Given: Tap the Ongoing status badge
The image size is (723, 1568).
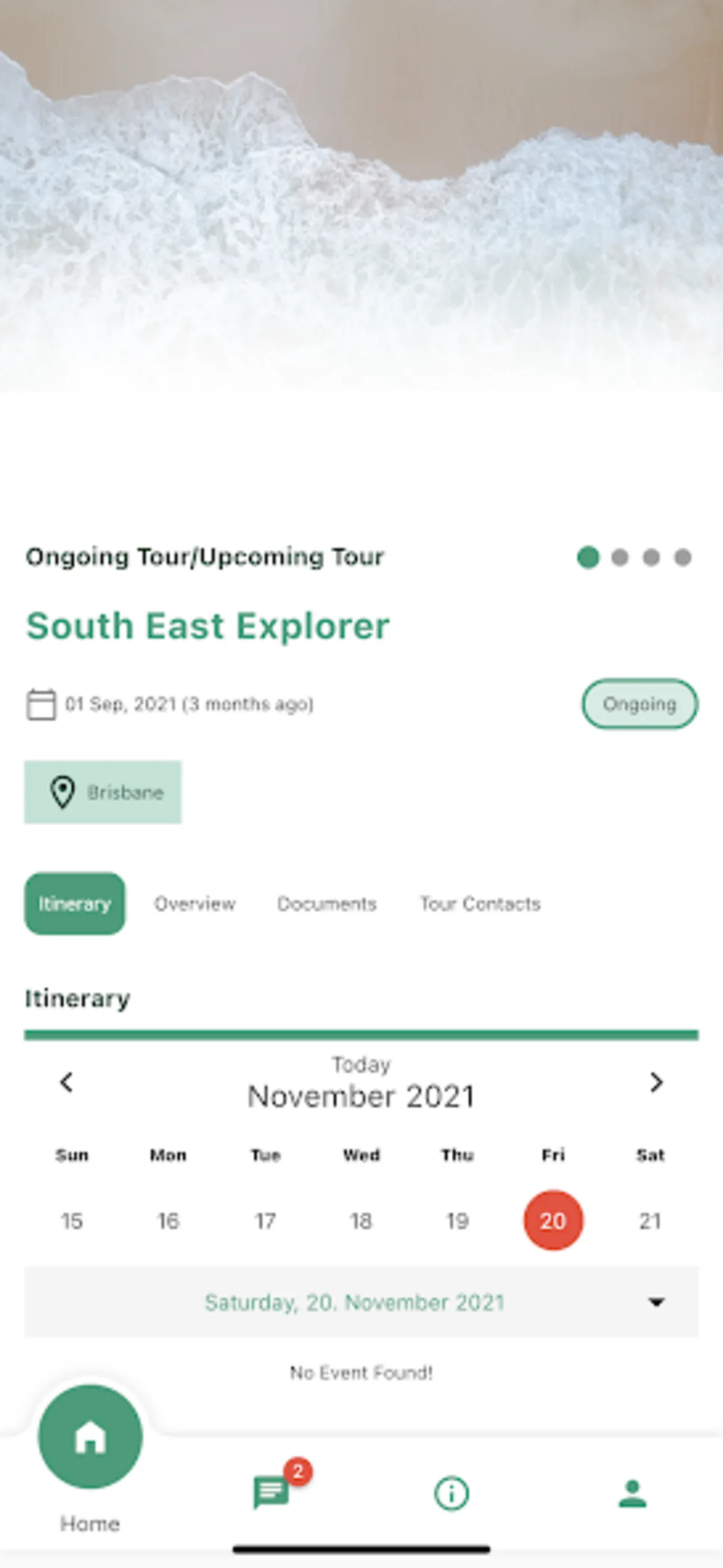Looking at the screenshot, I should [640, 704].
